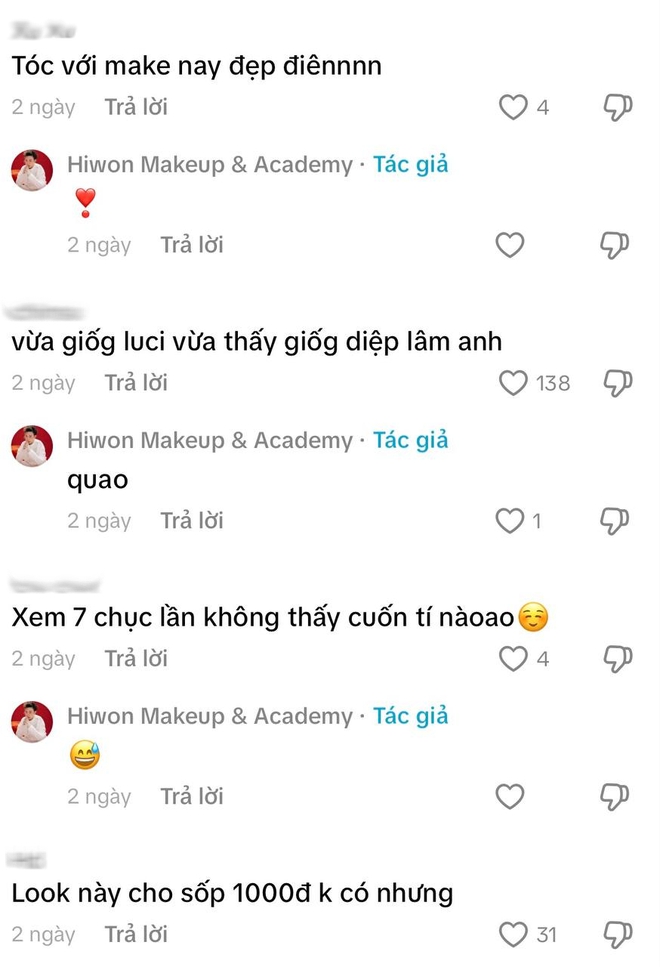Image resolution: width=660 pixels, height=967 pixels.
Task: Dislike the 'Tóc với make nay đẹp điênnnn' comment
Action: (x=617, y=107)
